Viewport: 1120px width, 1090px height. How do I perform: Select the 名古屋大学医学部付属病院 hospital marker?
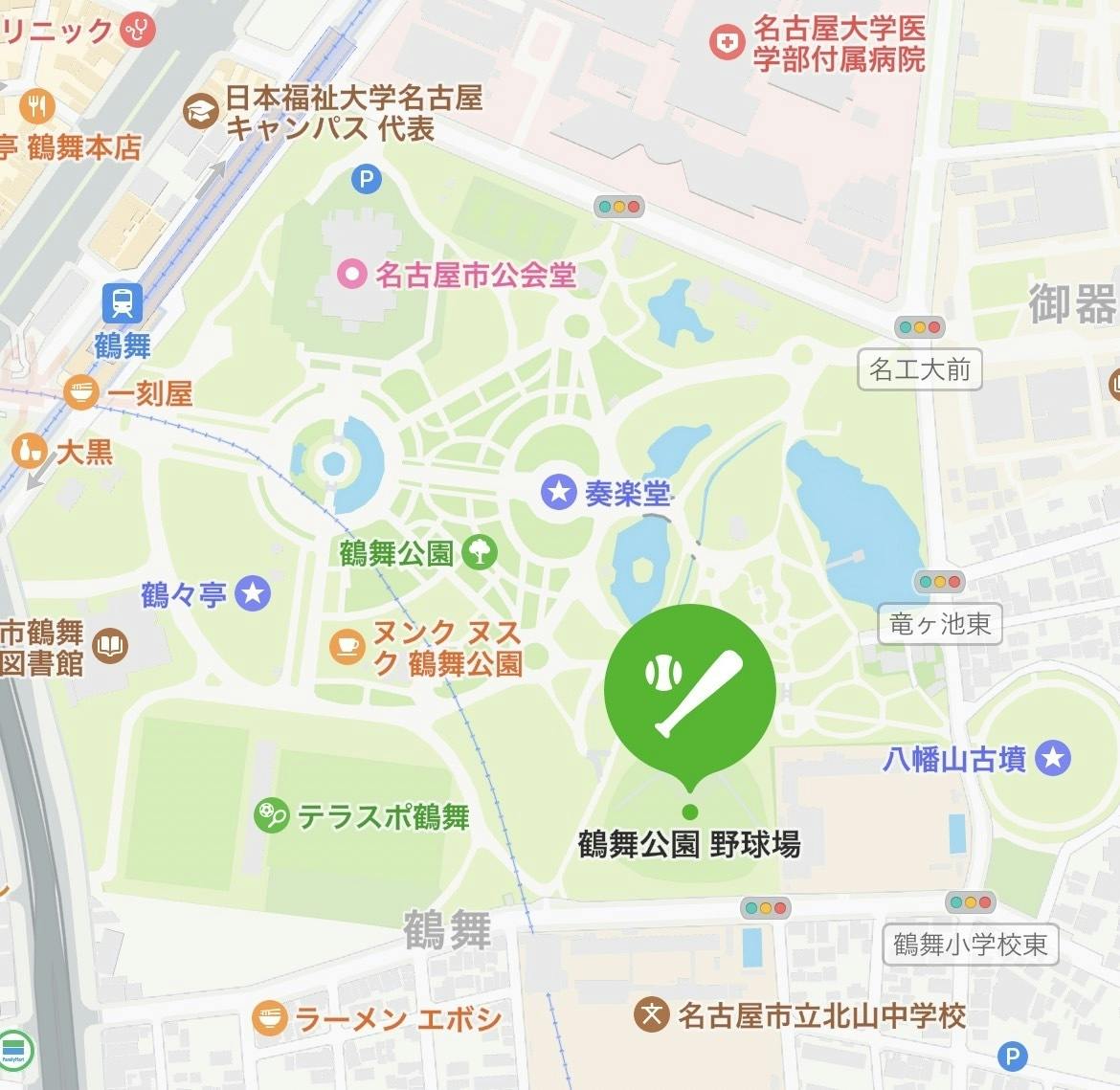[727, 43]
